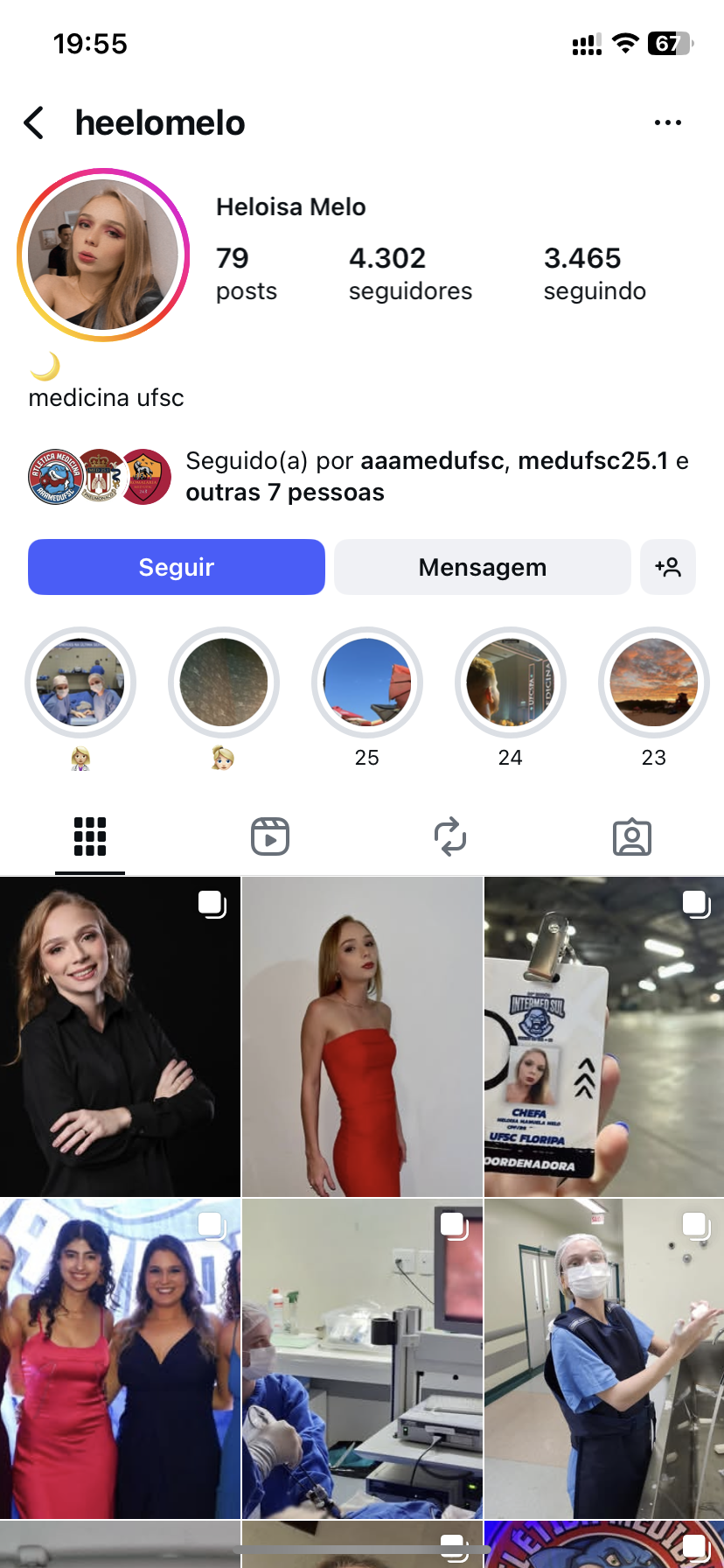The width and height of the screenshot is (724, 1568).
Task: Open the post with black shirt portrait
Action: pos(120,1037)
